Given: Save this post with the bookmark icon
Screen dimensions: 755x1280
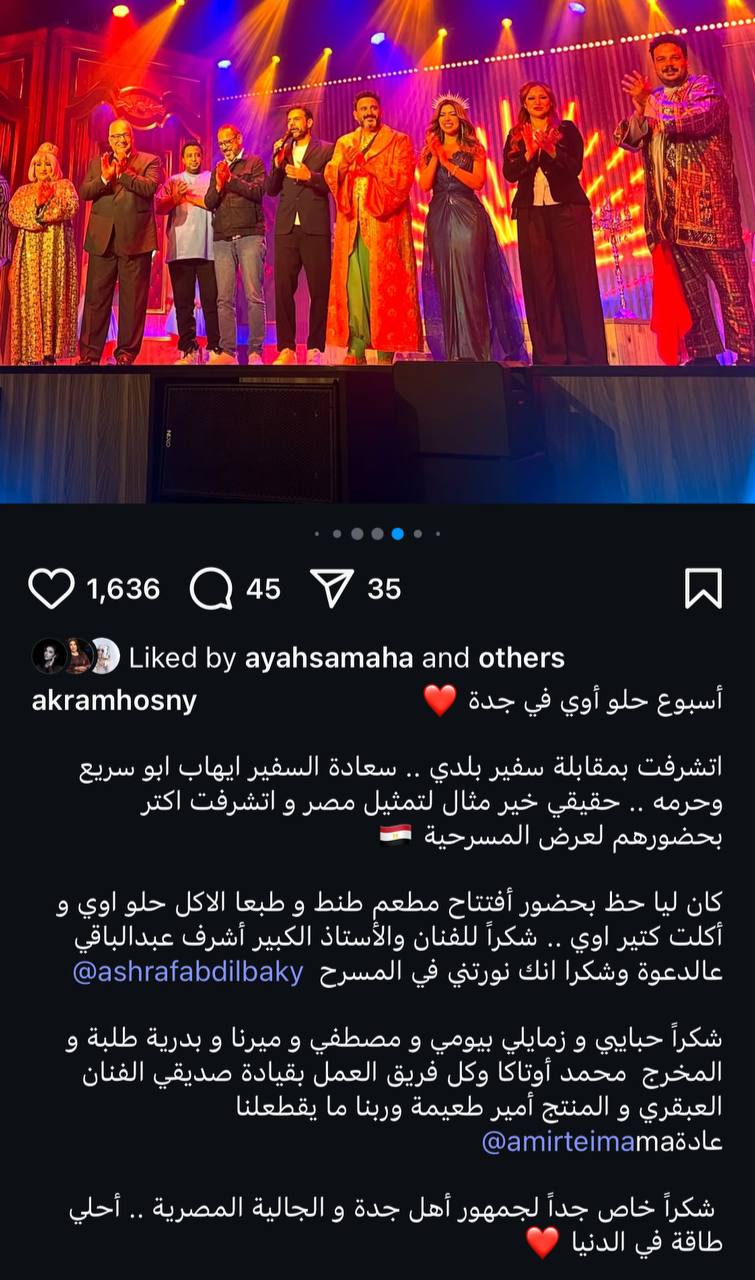Looking at the screenshot, I should pos(703,588).
